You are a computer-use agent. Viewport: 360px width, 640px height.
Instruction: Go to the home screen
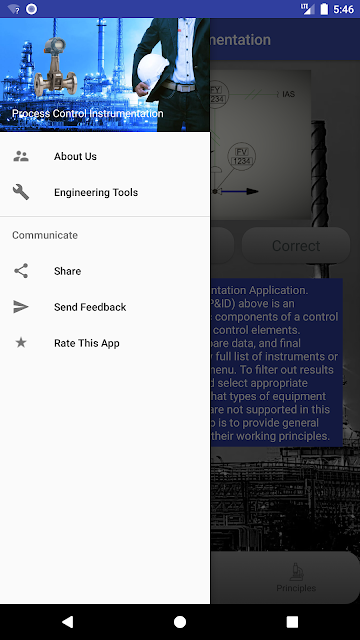point(180,622)
